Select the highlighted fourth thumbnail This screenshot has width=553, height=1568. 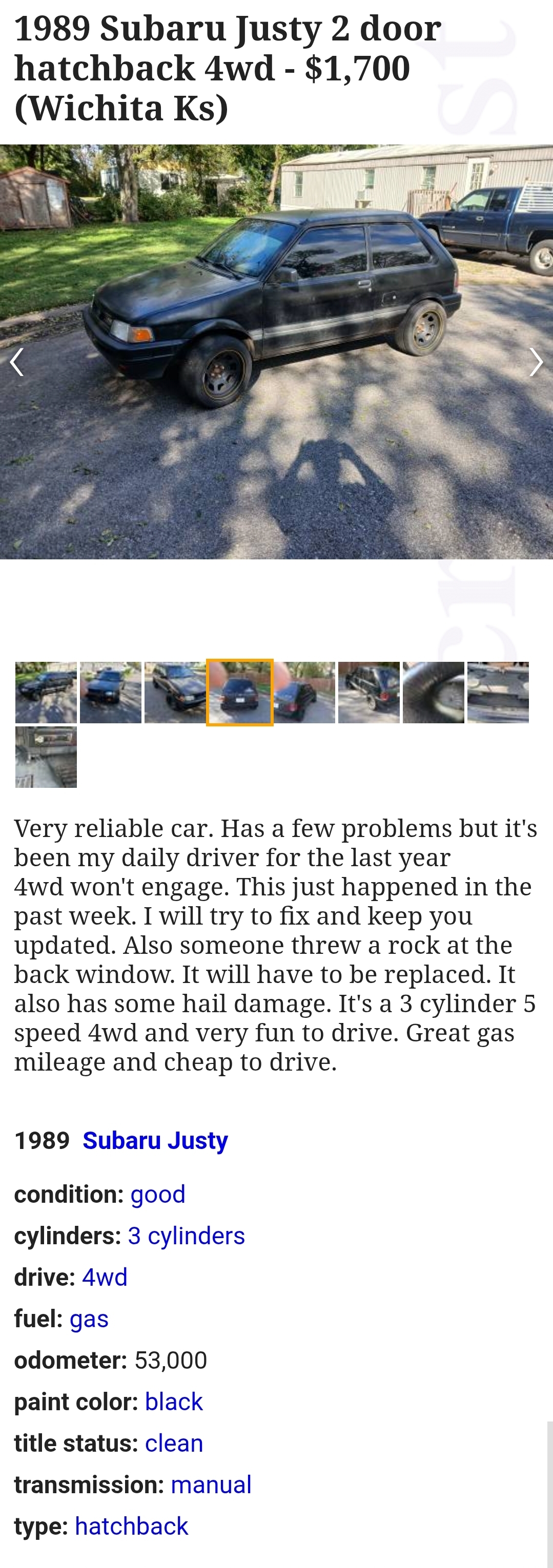pyautogui.click(x=240, y=693)
